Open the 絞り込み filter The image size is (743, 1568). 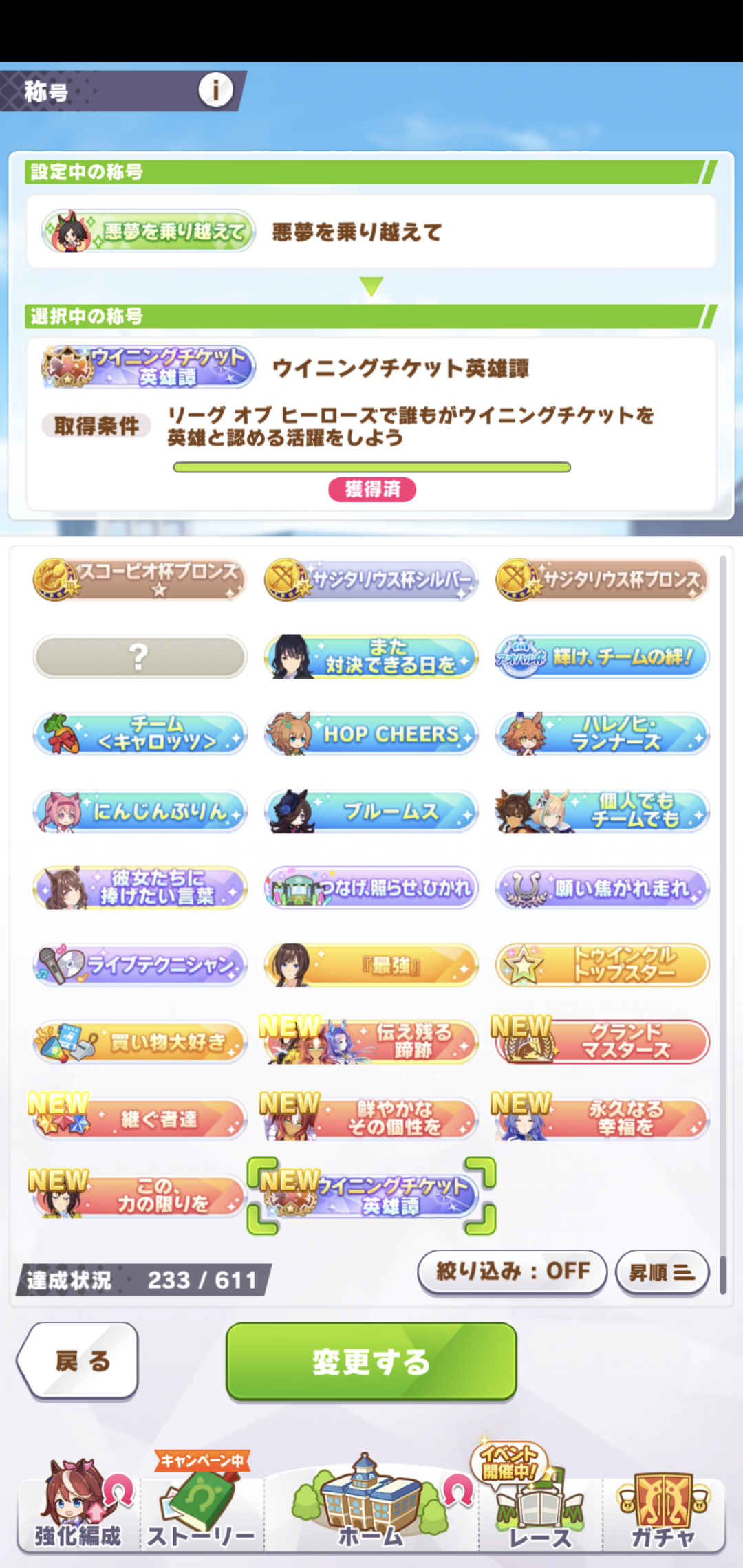pyautogui.click(x=512, y=1272)
